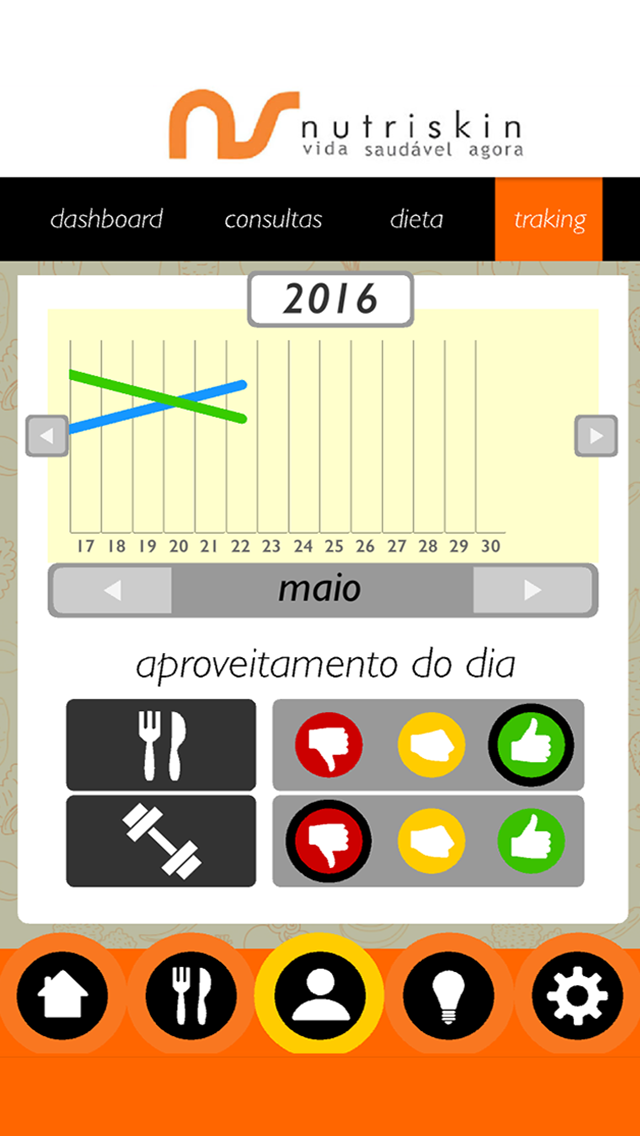Image resolution: width=640 pixels, height=1136 pixels.
Task: Rate today's food with thumbs down
Action: click(x=329, y=745)
